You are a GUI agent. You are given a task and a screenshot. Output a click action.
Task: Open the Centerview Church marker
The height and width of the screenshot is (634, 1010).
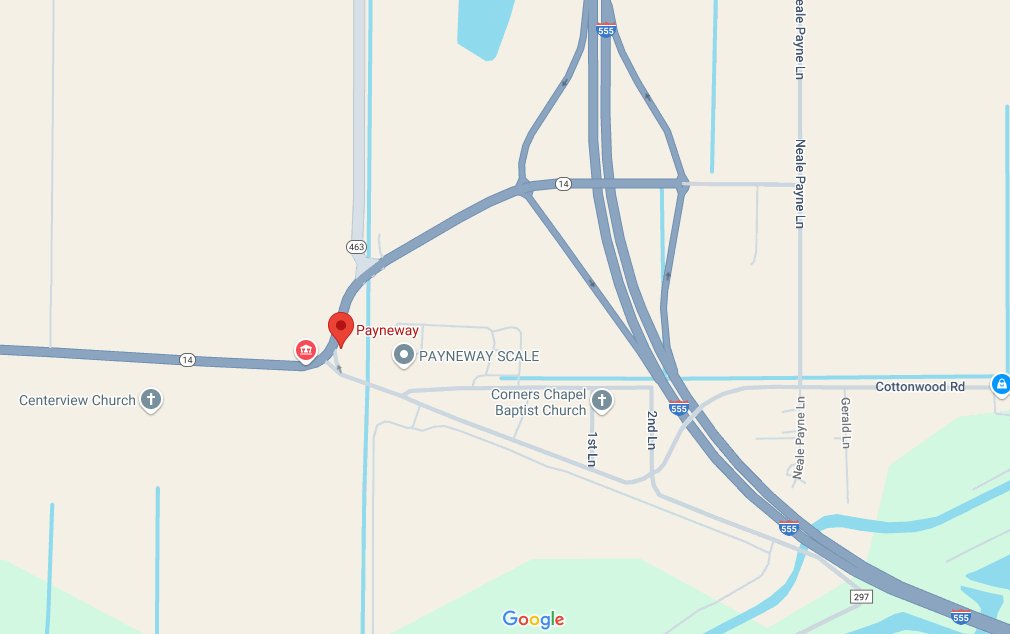point(151,400)
